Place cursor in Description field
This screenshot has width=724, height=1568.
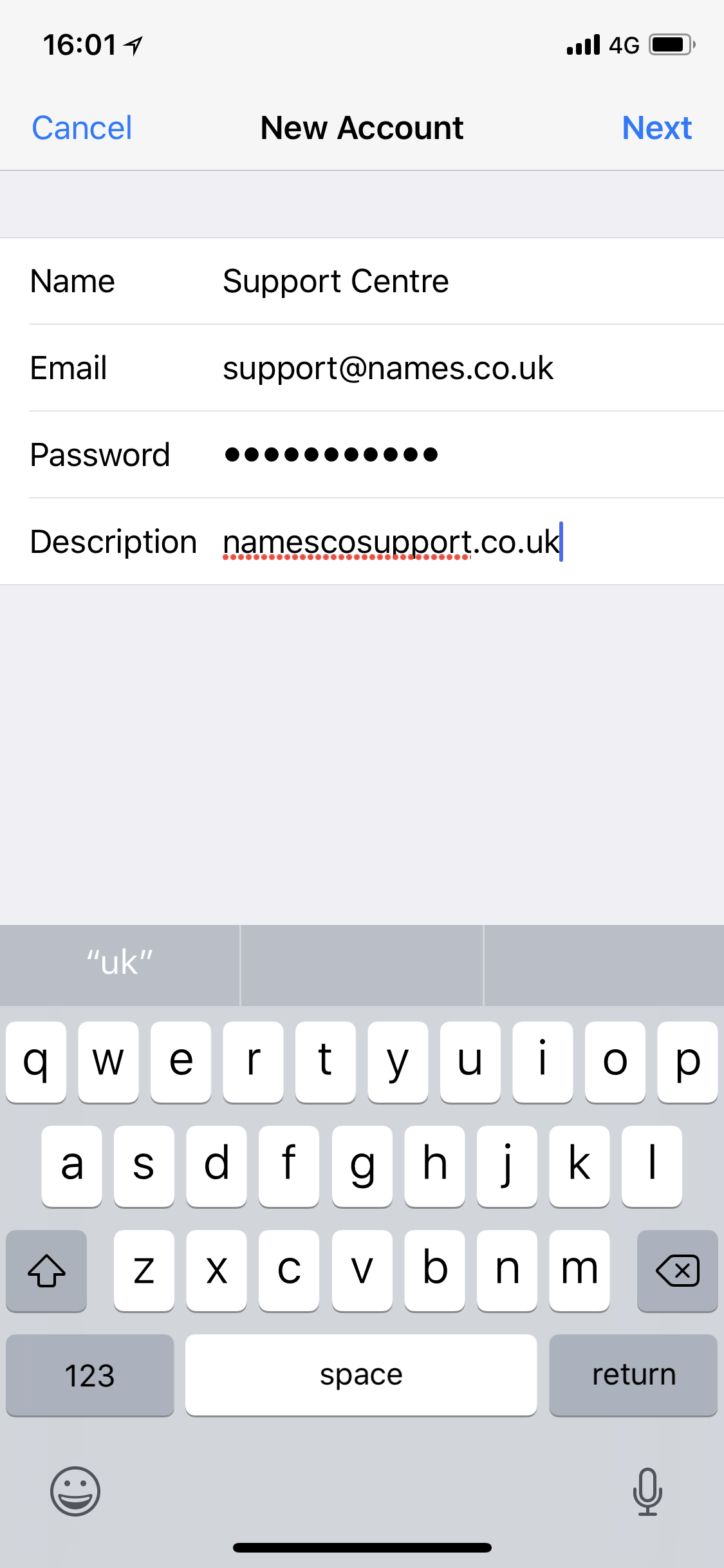pyautogui.click(x=362, y=542)
